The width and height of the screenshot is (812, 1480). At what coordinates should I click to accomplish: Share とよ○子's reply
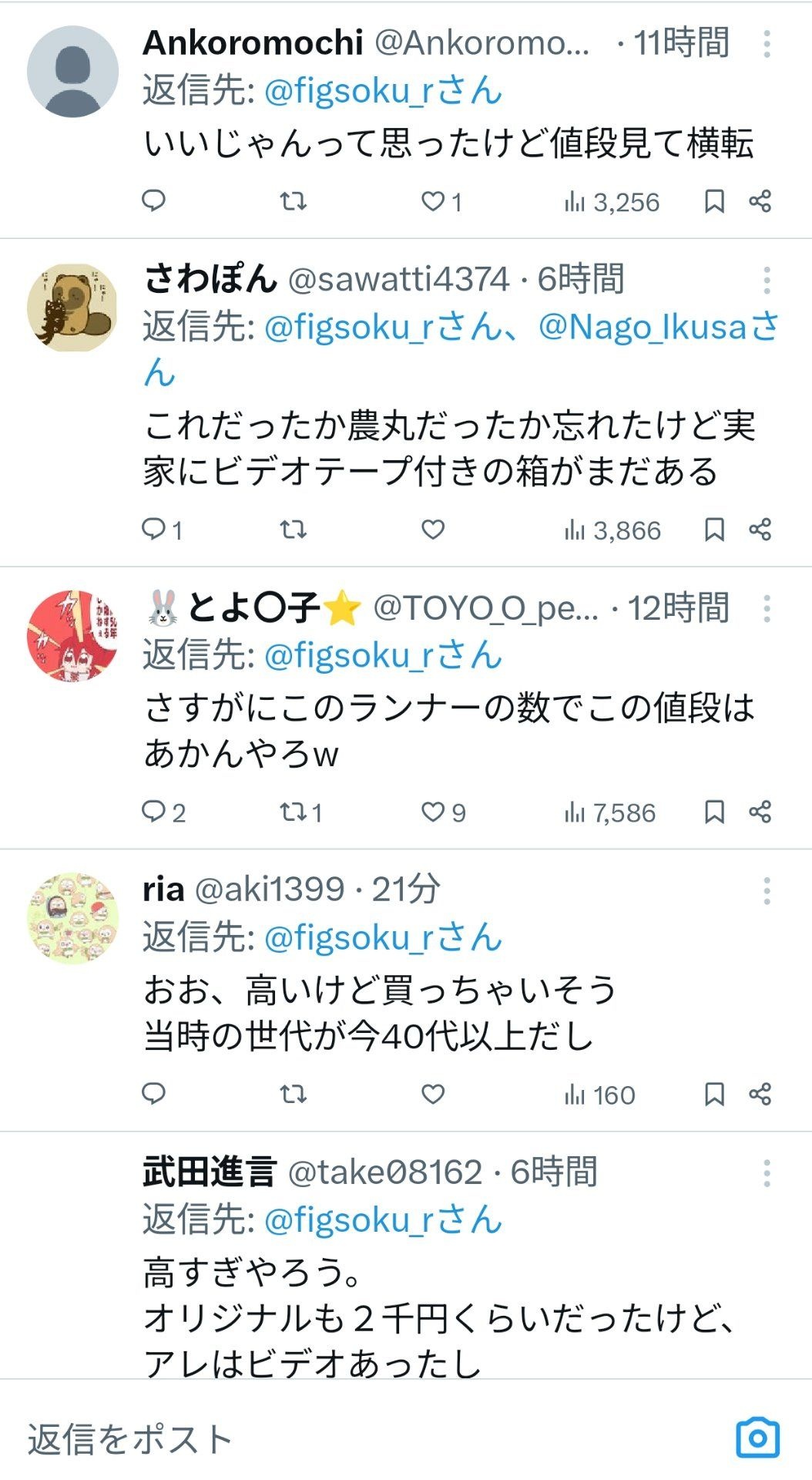[x=760, y=812]
